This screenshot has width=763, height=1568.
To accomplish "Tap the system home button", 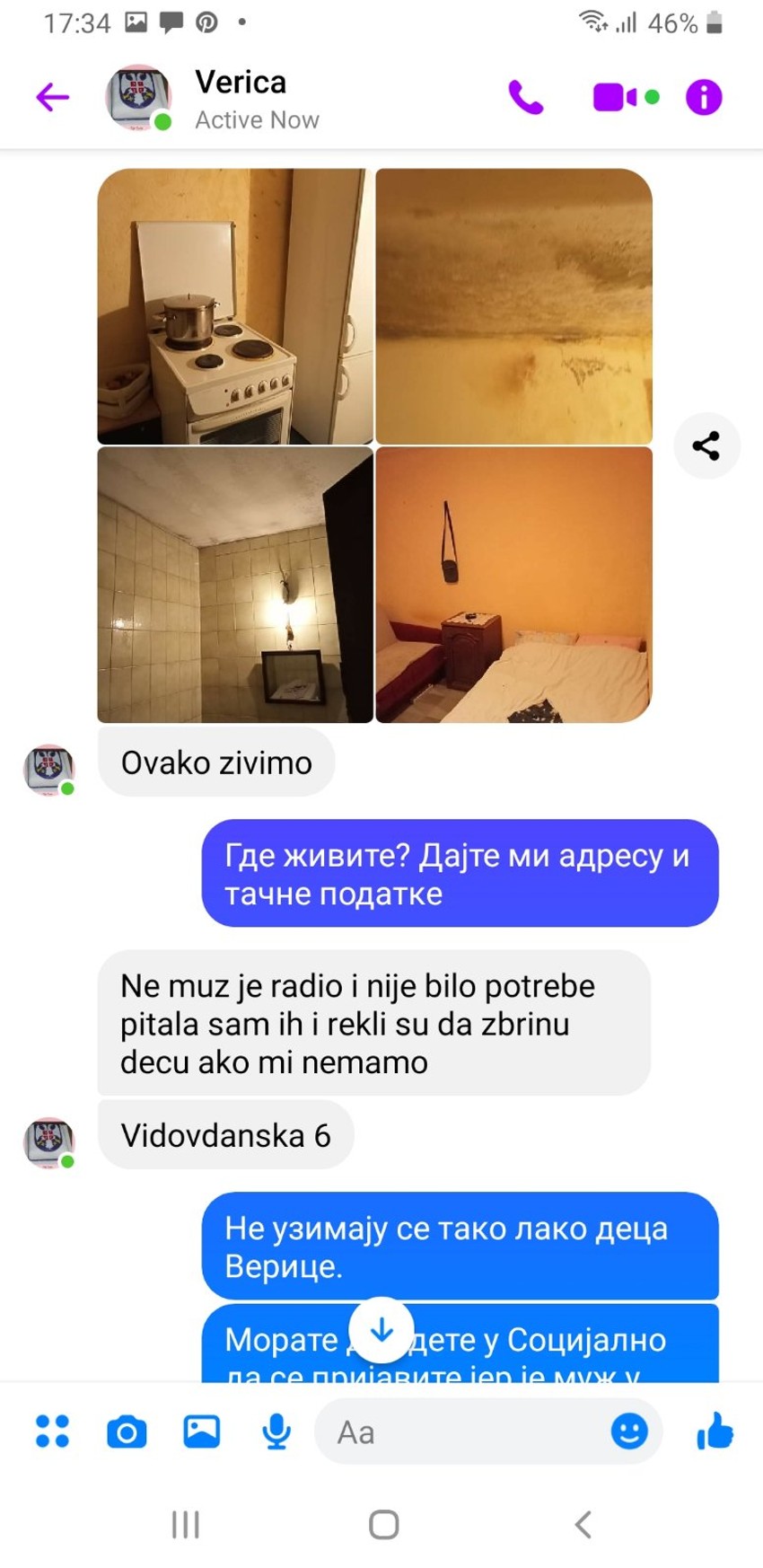I will [383, 1524].
